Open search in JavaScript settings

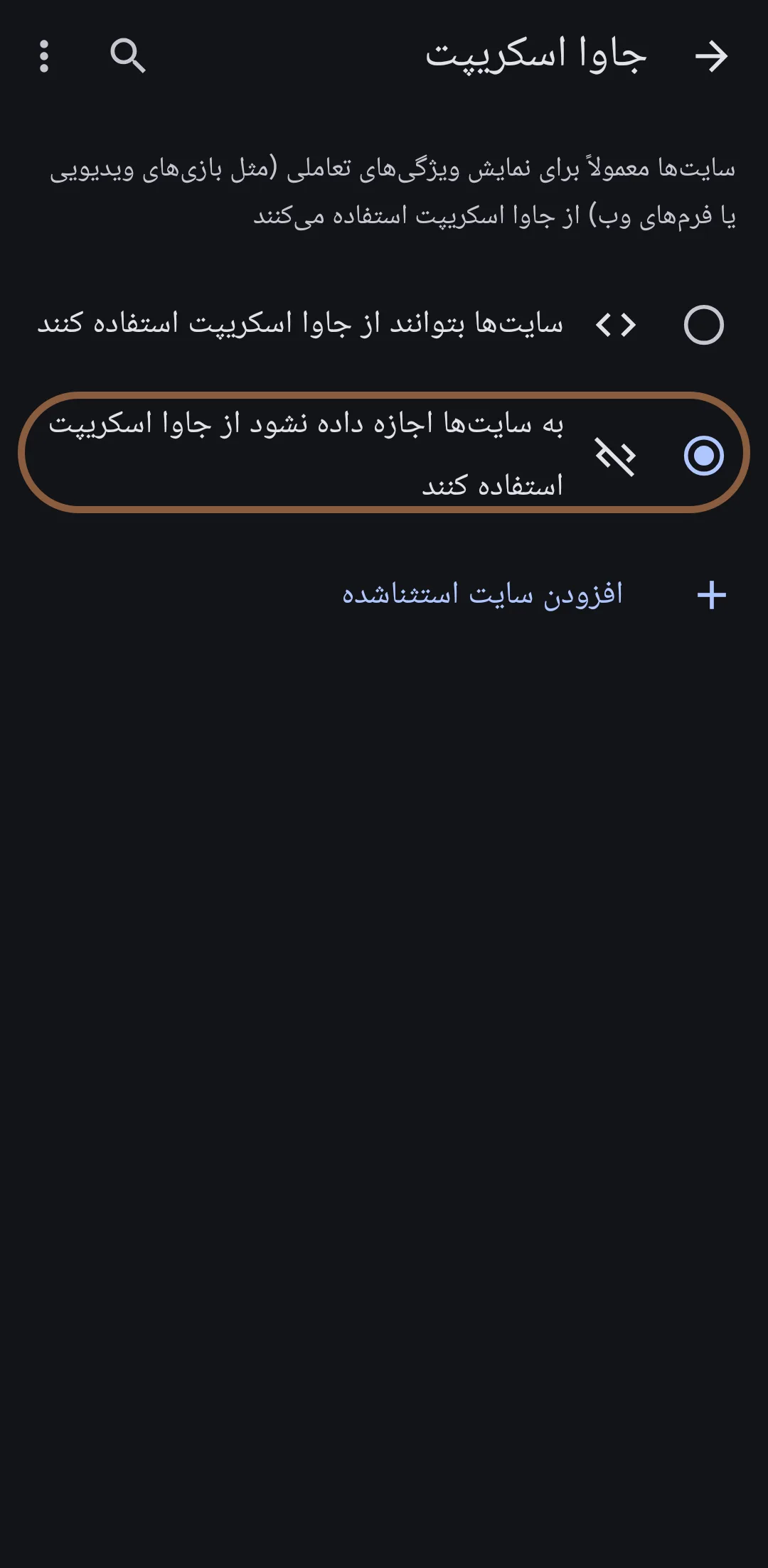pyautogui.click(x=128, y=56)
